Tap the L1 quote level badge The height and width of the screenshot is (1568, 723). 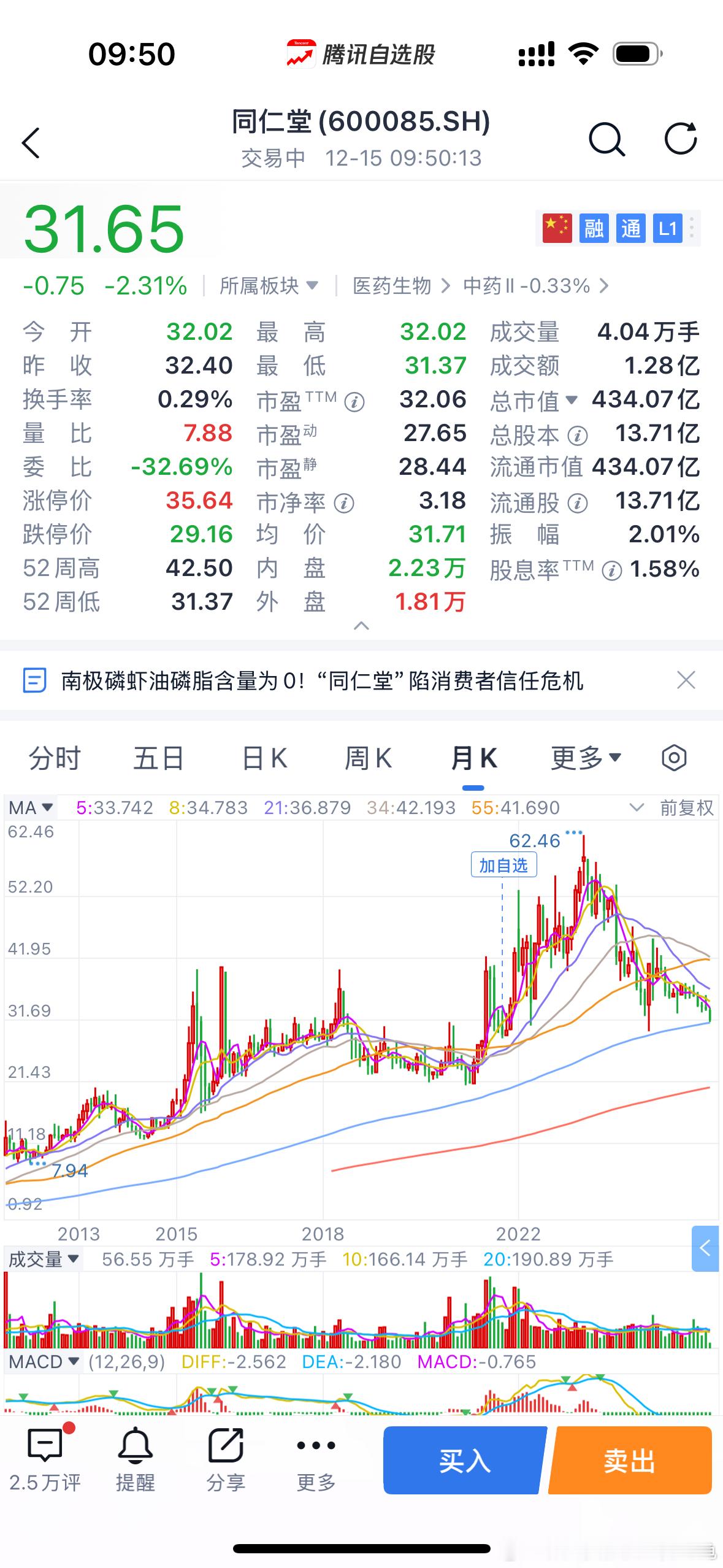pyautogui.click(x=668, y=228)
